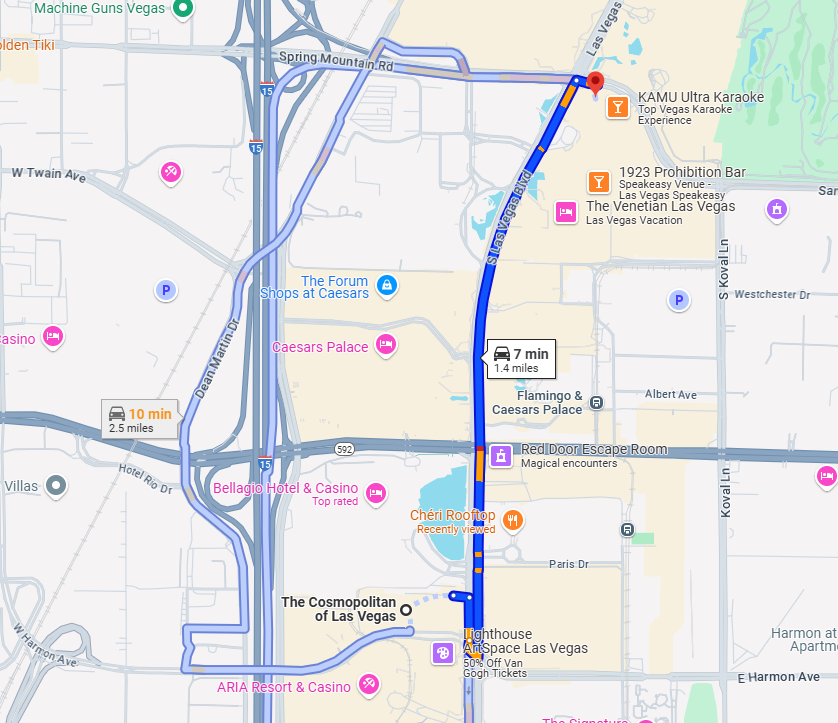Tap the 7 min route label

521,359
